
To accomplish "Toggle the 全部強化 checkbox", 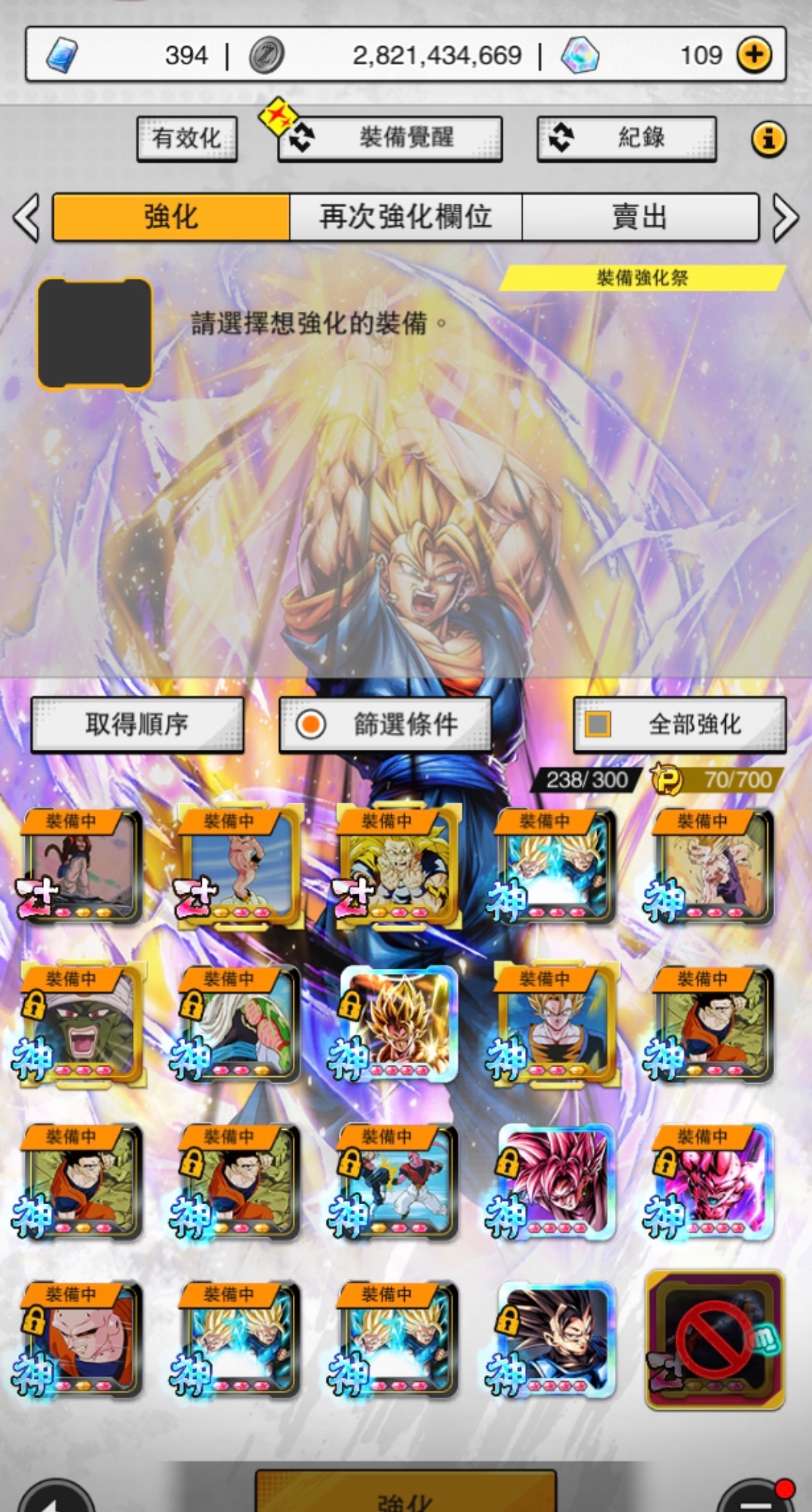I will (598, 724).
